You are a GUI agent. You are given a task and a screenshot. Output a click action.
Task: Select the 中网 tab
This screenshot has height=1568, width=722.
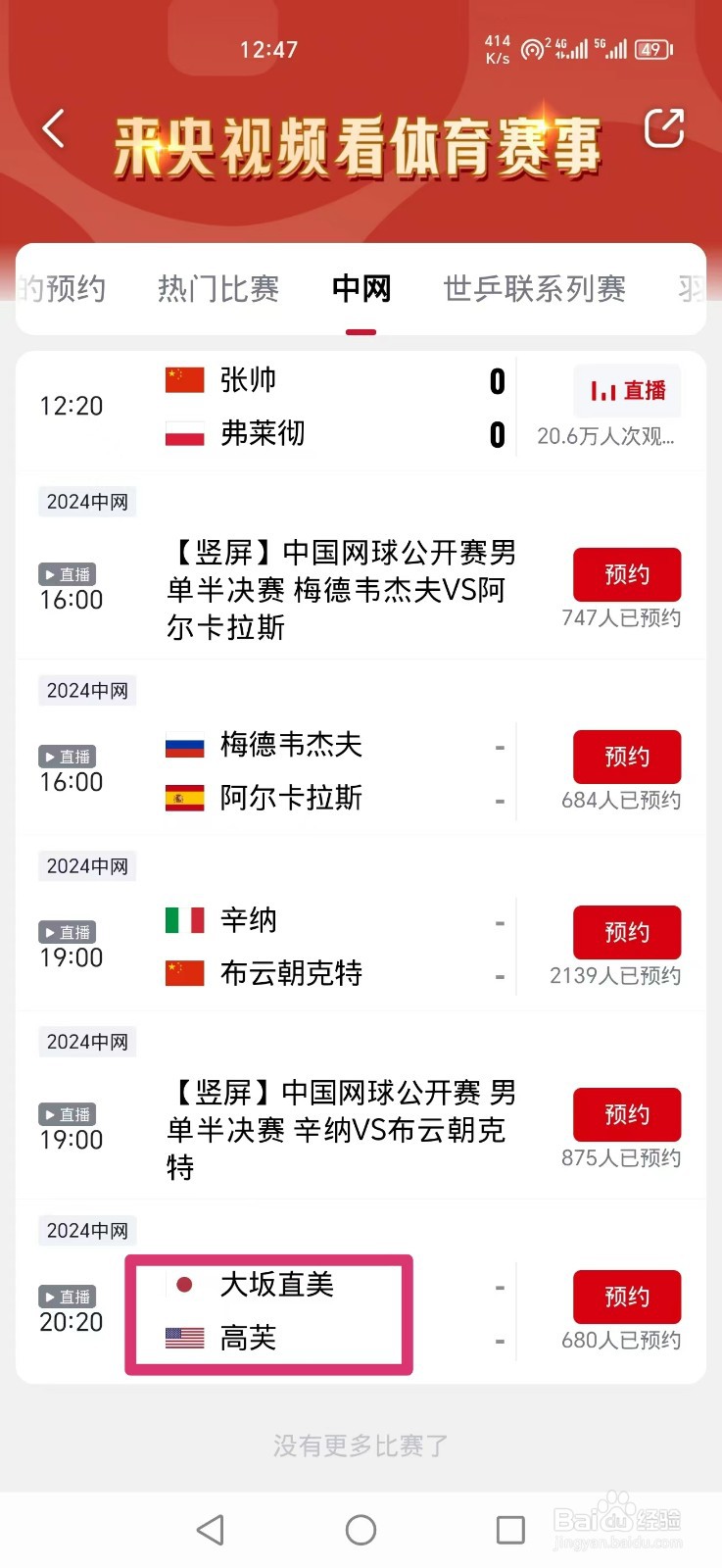(361, 289)
